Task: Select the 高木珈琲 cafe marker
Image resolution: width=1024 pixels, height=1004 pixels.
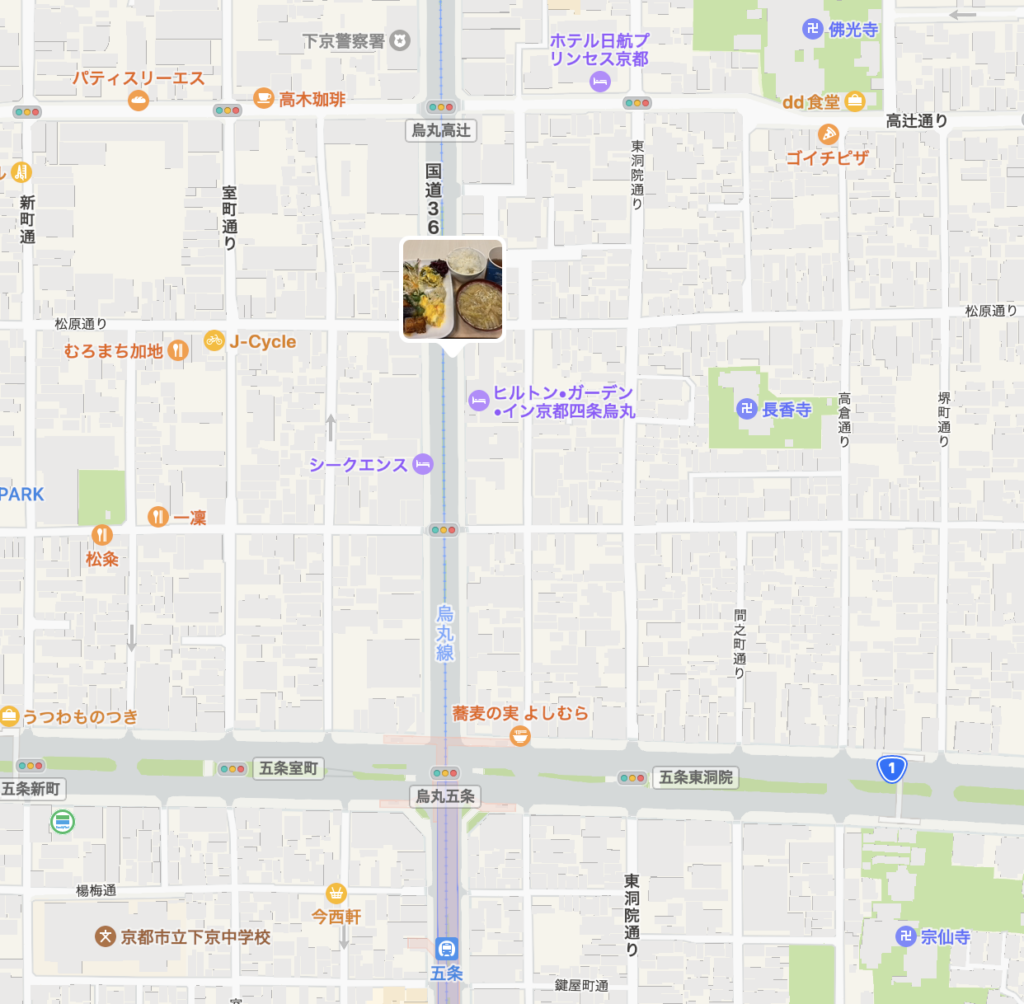Action: (263, 98)
